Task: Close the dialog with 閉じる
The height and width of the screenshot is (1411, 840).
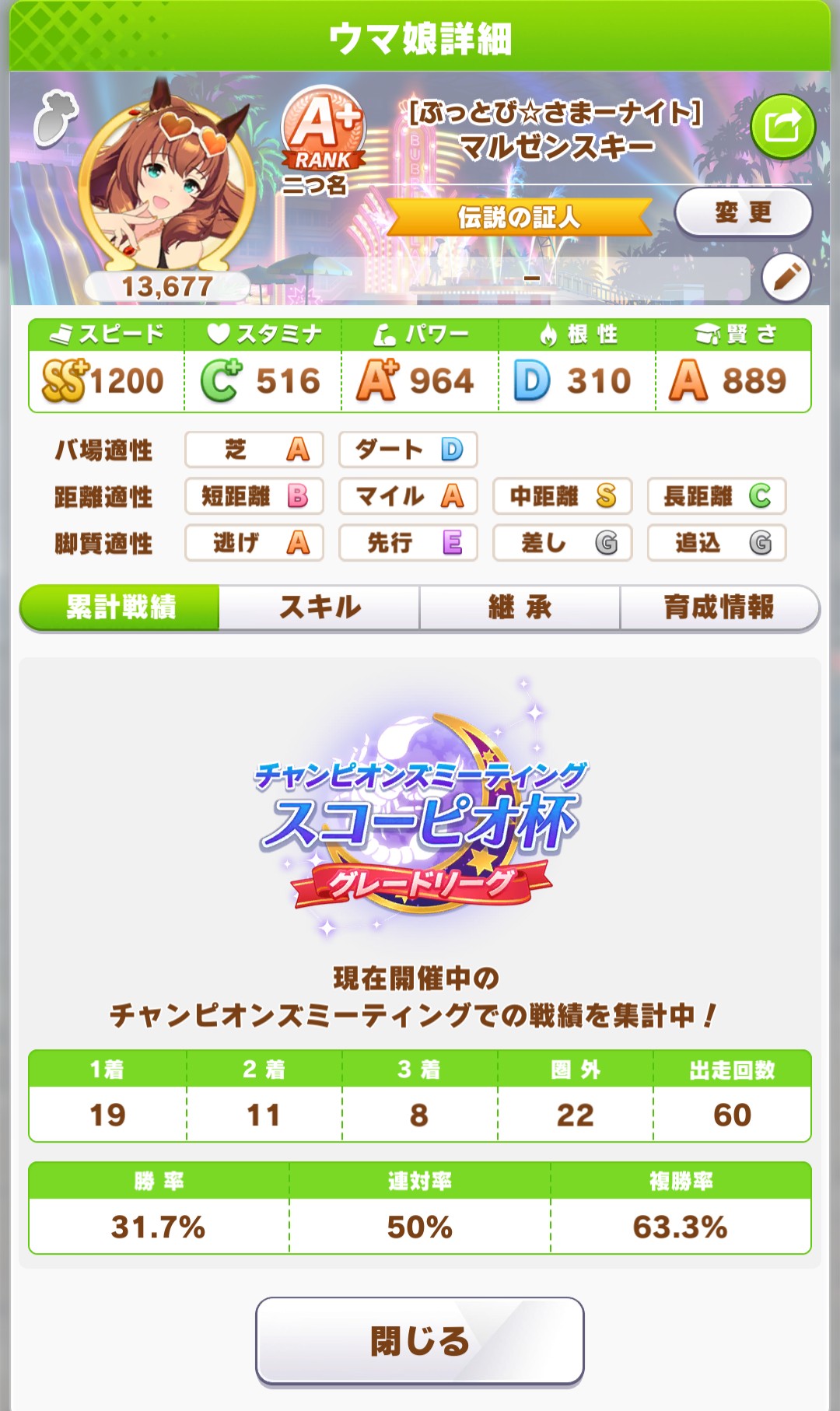Action: pyautogui.click(x=420, y=1340)
